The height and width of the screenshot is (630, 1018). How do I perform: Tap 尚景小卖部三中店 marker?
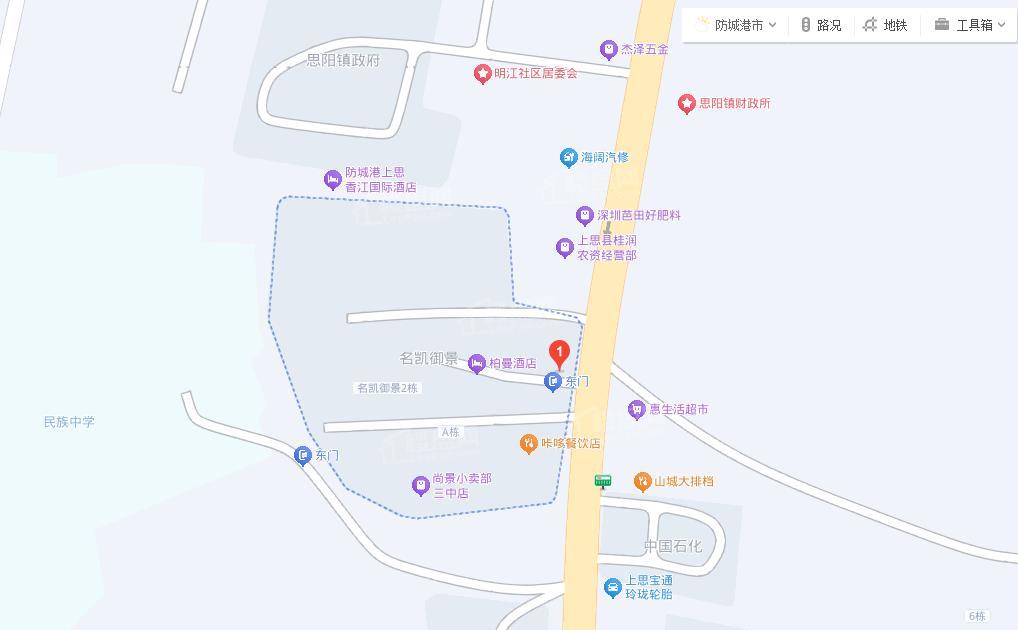[421, 486]
